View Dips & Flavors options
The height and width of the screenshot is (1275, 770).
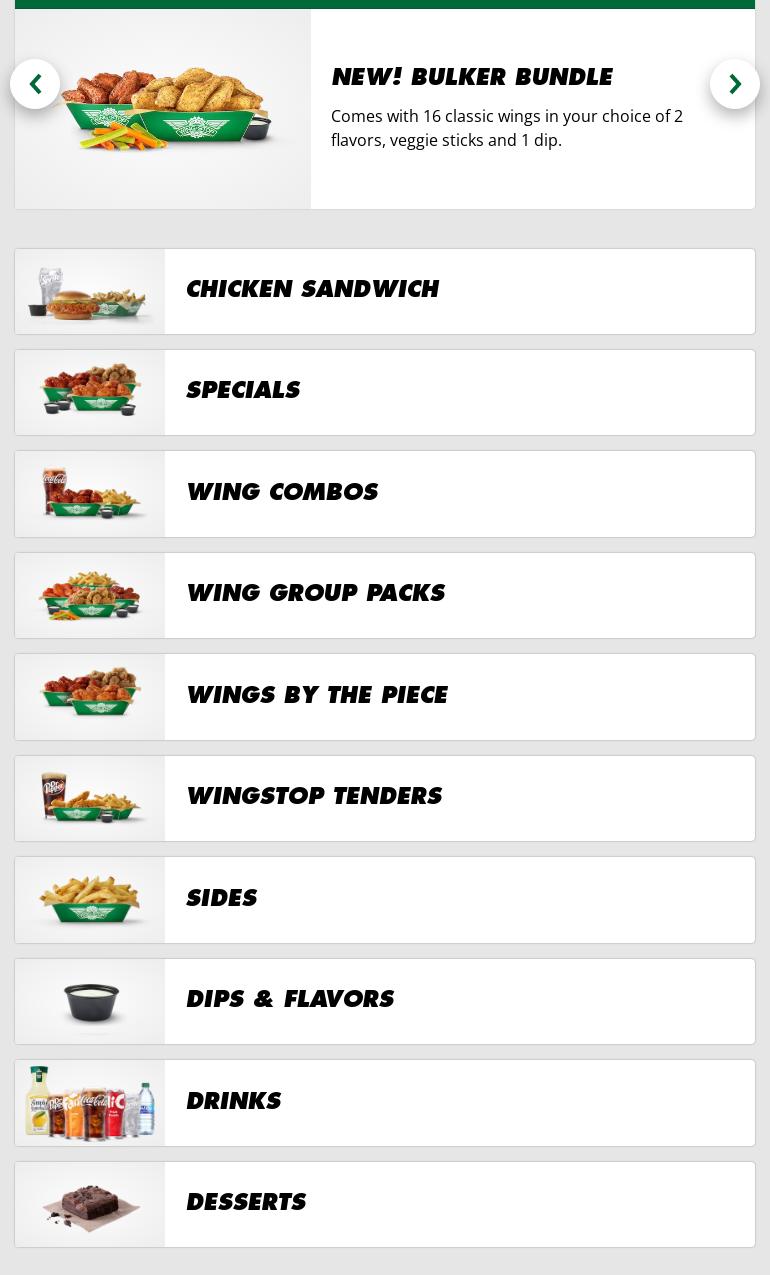[x=385, y=1001]
